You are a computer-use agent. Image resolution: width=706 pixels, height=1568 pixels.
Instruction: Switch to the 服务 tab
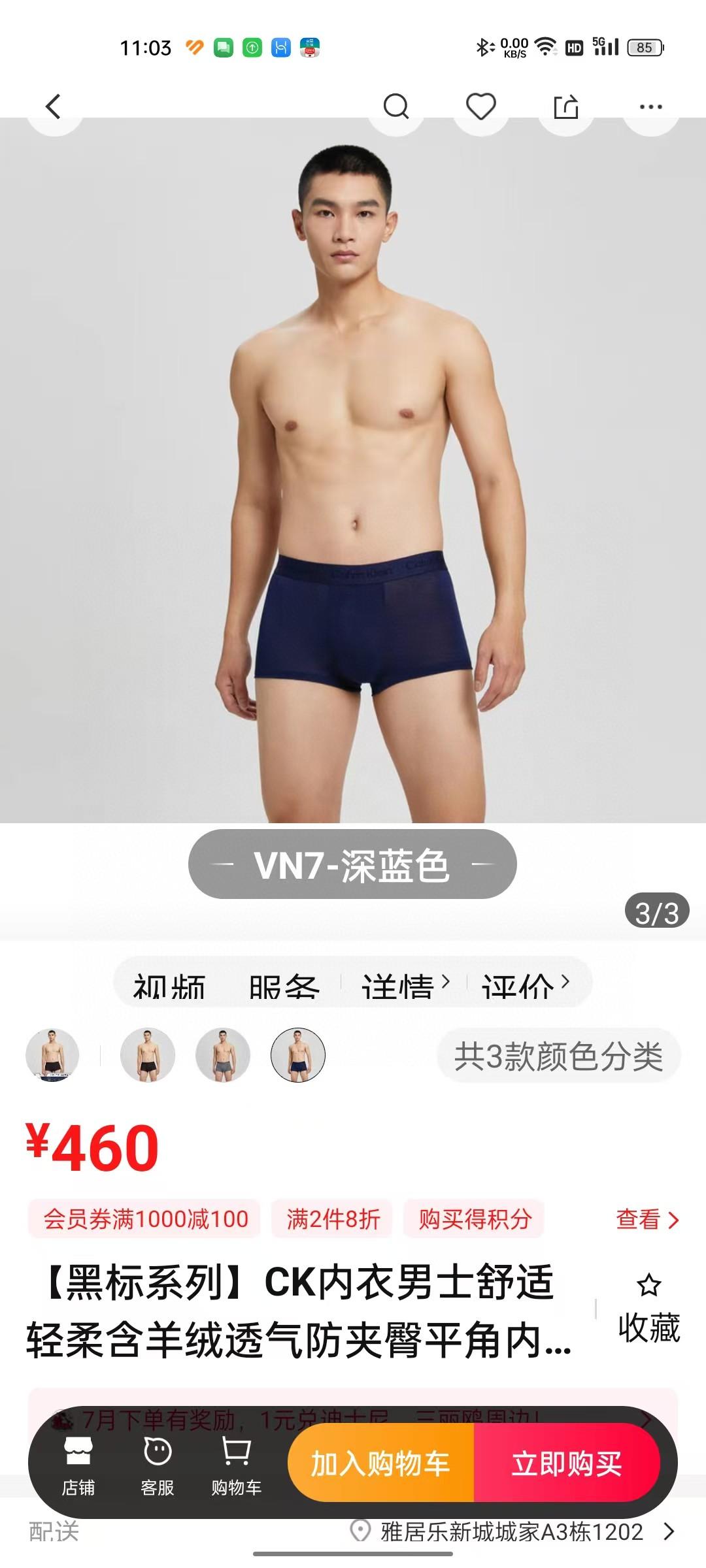(x=284, y=986)
